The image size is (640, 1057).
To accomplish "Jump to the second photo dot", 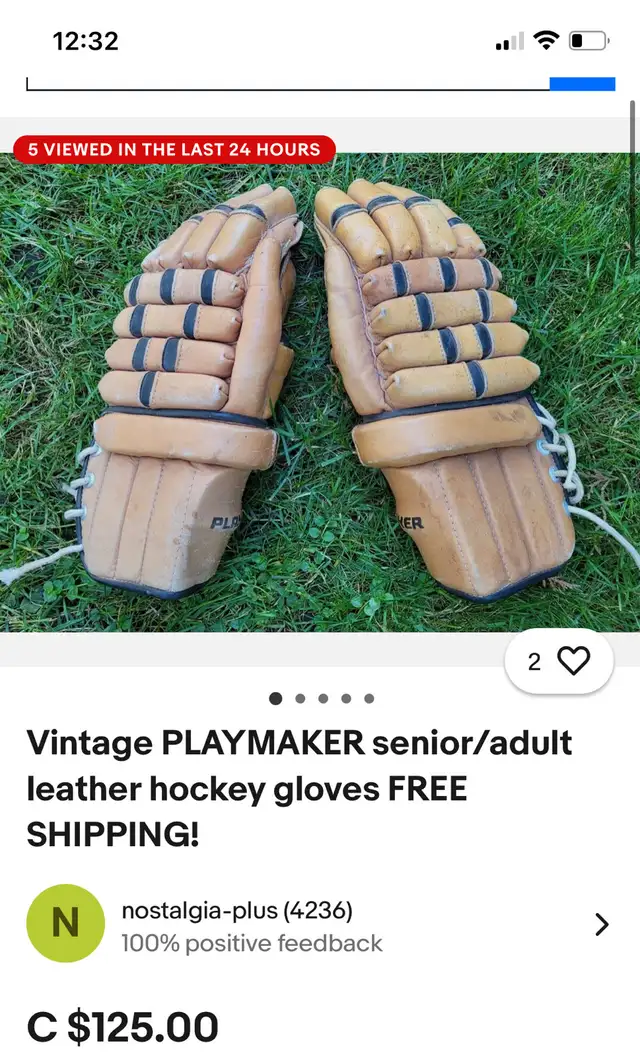I will pos(300,698).
